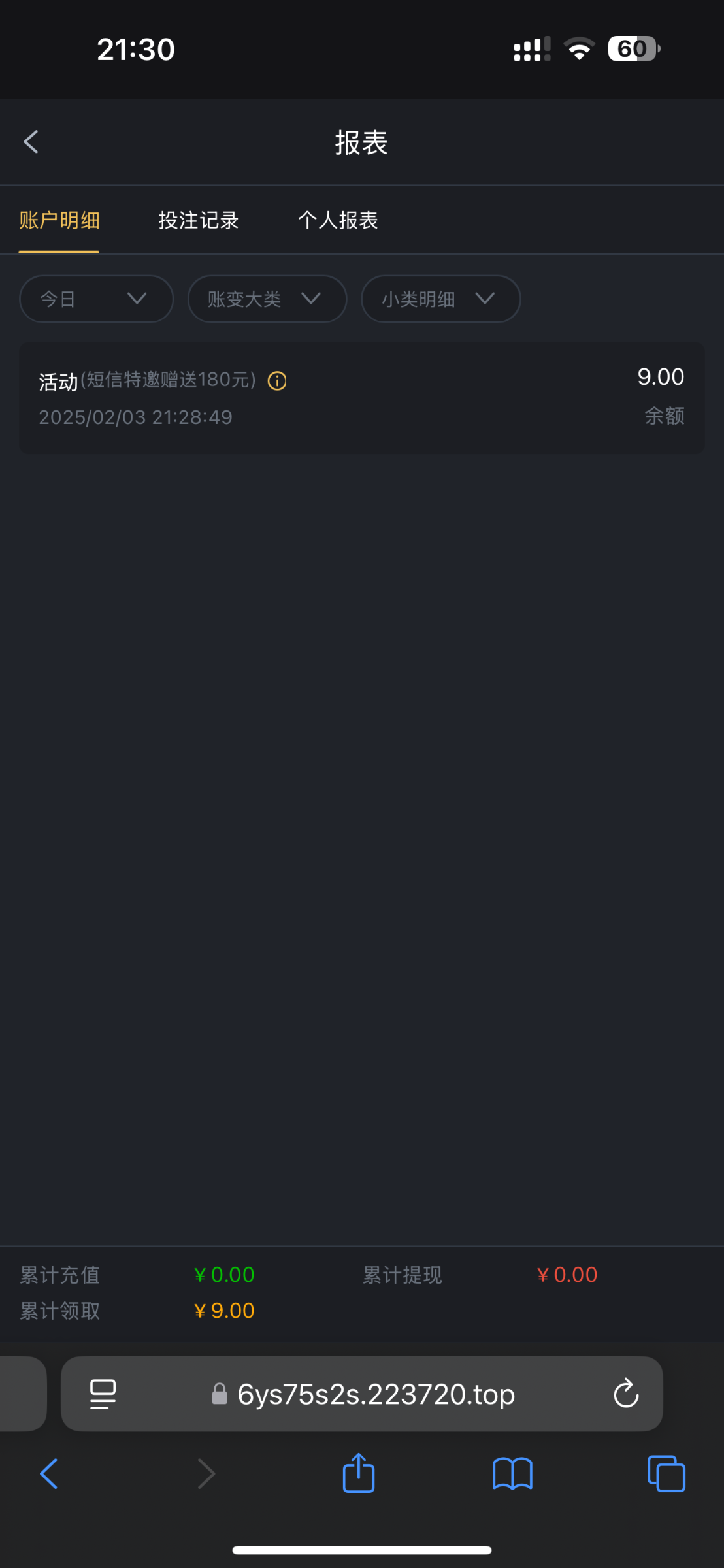The width and height of the screenshot is (724, 1568).
Task: Expand the 今日 date dropdown
Action: point(96,299)
